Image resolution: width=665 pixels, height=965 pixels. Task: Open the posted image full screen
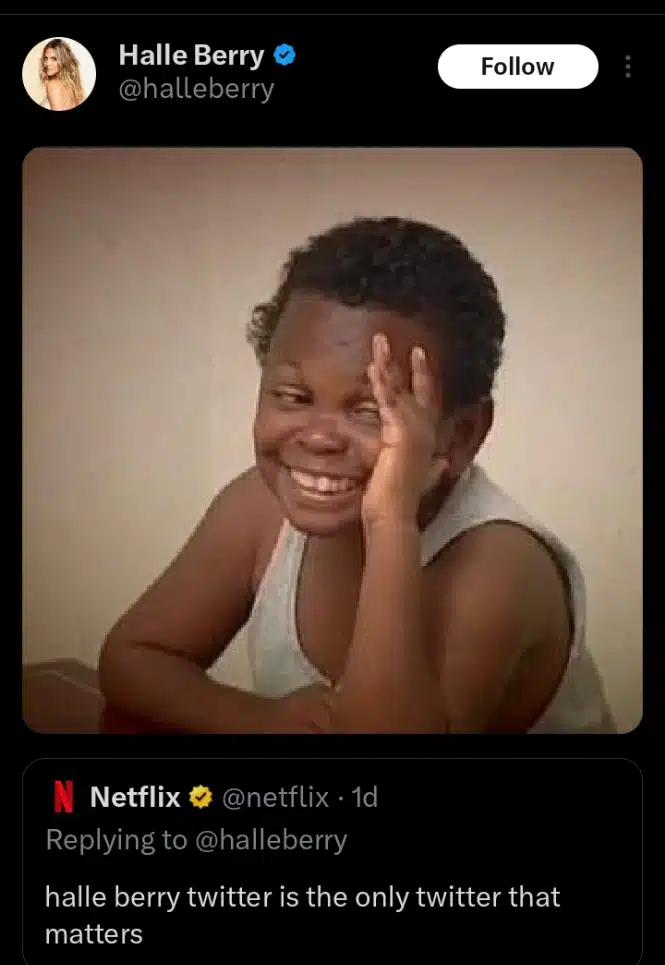pyautogui.click(x=332, y=440)
